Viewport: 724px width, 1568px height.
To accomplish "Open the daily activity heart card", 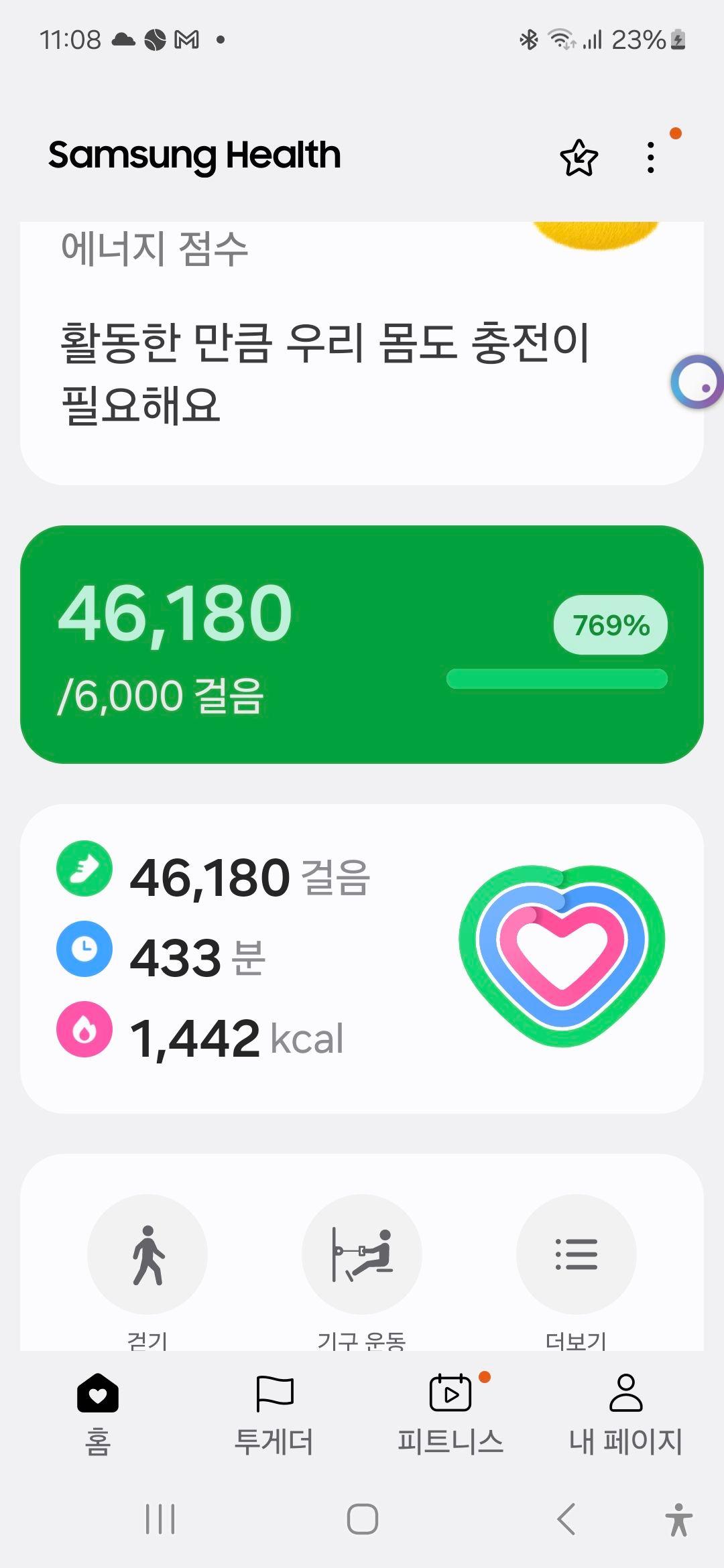I will tap(362, 958).
